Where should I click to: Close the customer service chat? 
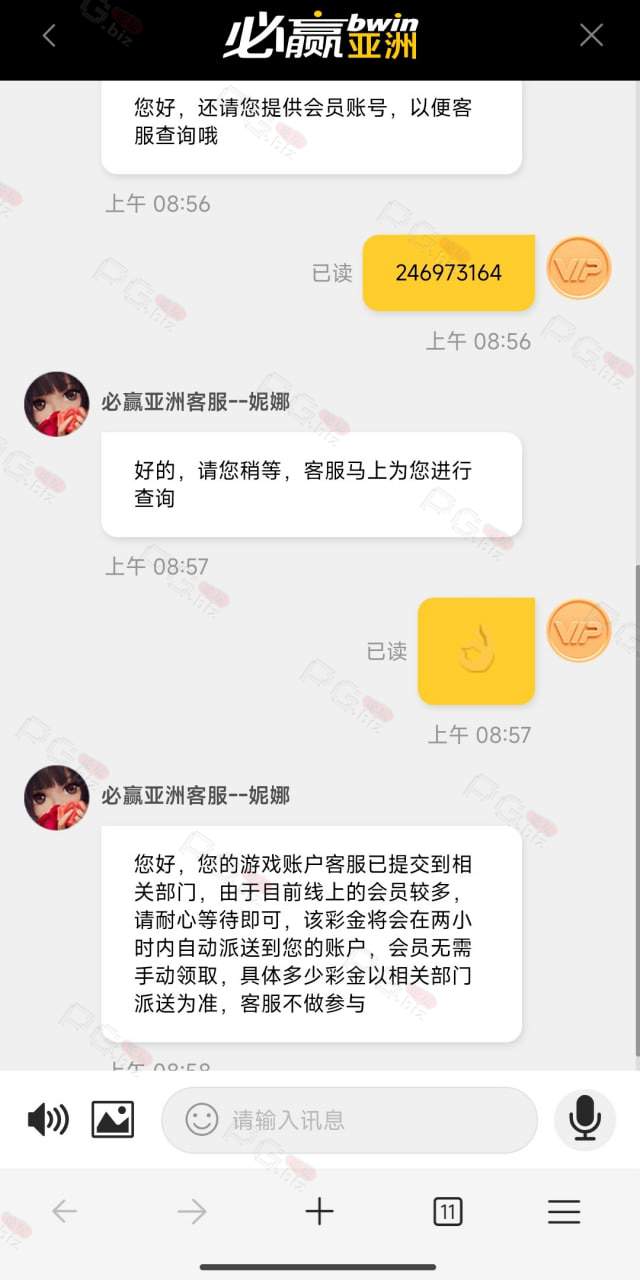(x=592, y=36)
